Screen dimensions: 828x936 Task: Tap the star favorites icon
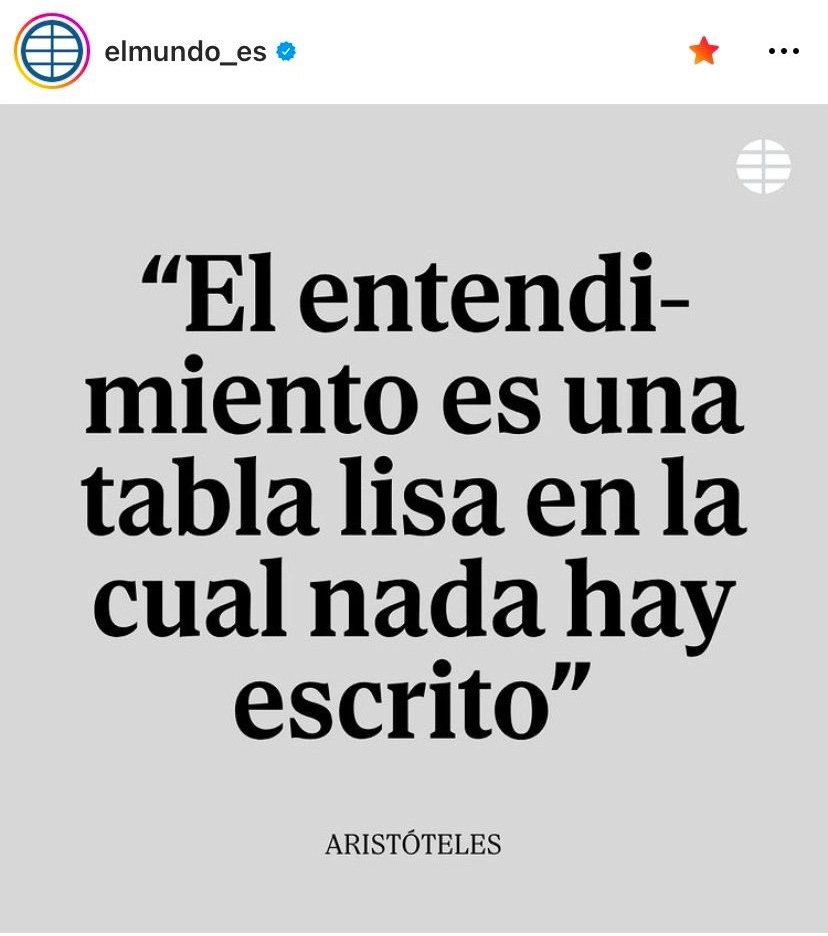pyautogui.click(x=704, y=51)
